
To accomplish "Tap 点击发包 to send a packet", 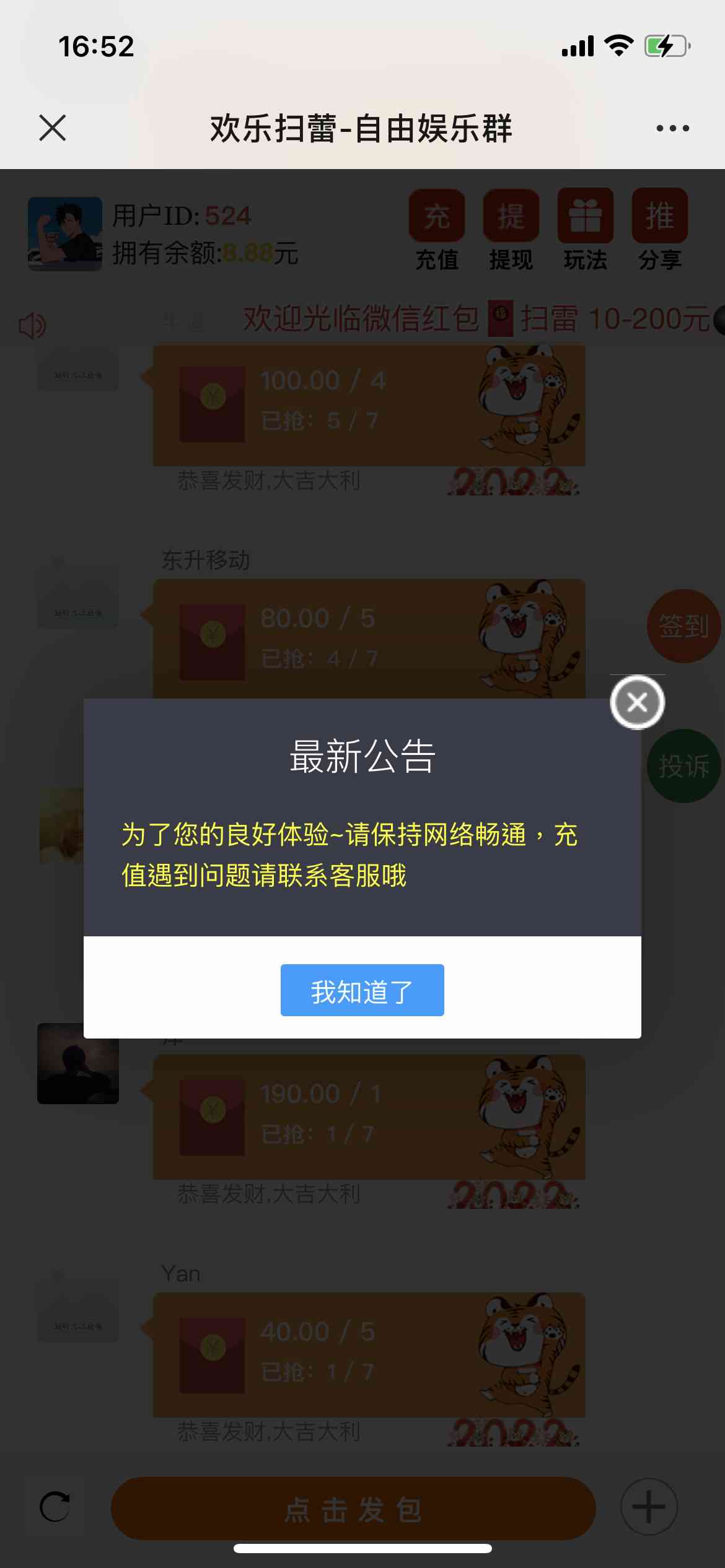I will click(353, 1509).
